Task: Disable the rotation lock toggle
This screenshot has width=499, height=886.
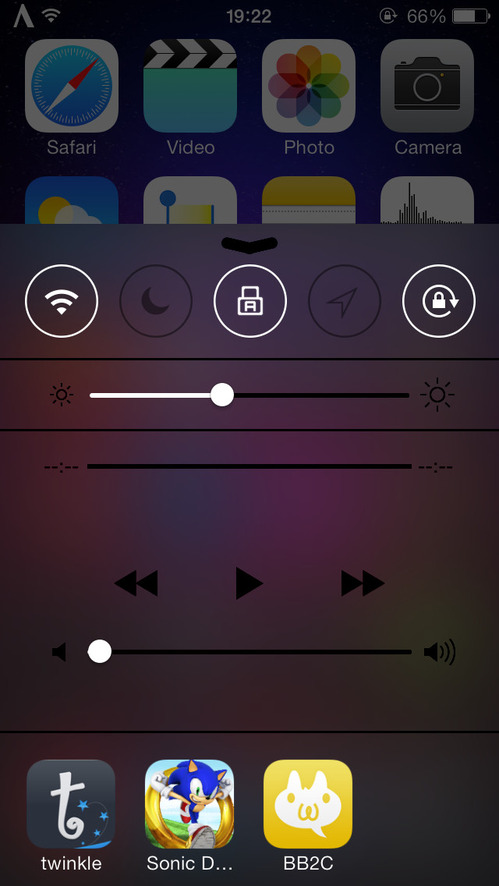Action: tap(439, 301)
